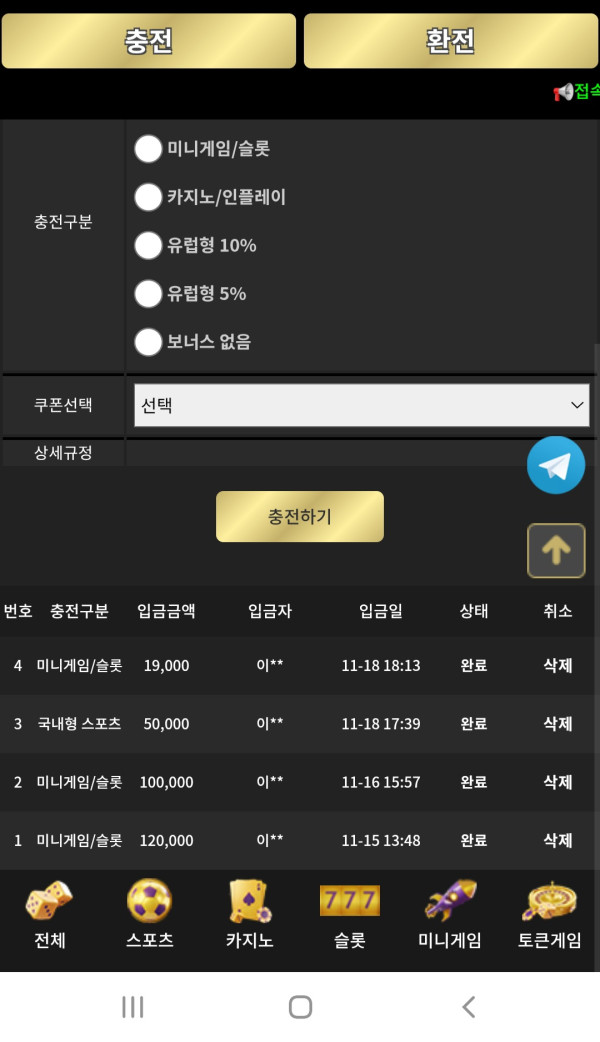
Task: Delete deposit record 2 for 100,000
Action: click(x=557, y=782)
